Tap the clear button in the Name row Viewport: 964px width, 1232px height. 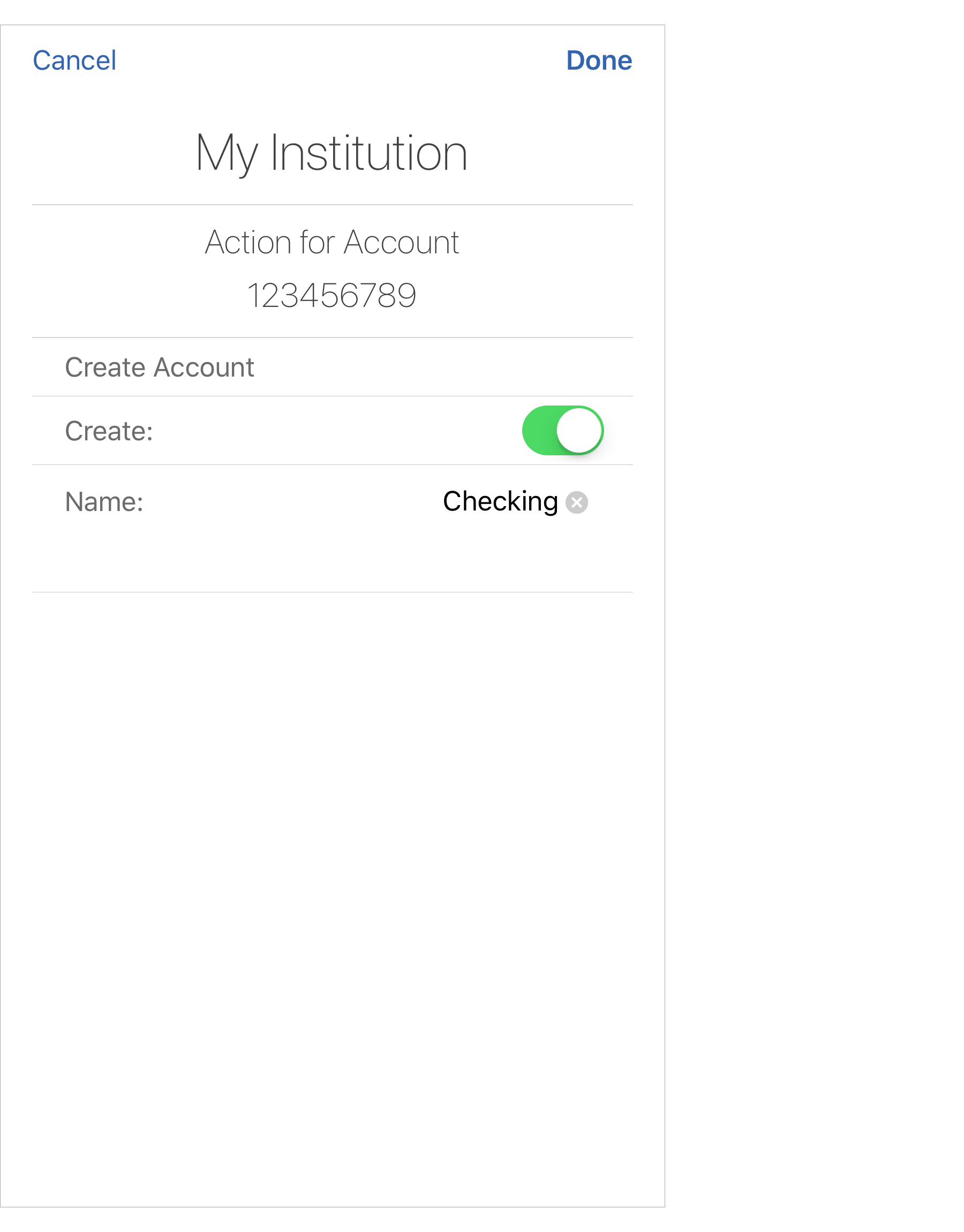tap(577, 502)
